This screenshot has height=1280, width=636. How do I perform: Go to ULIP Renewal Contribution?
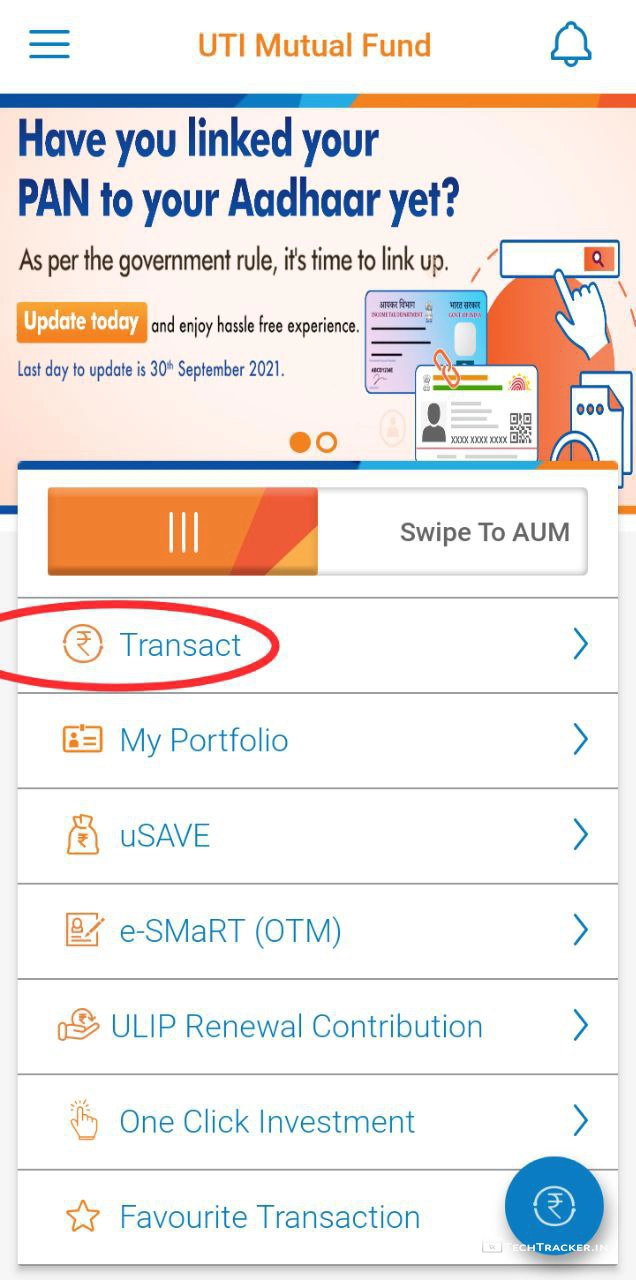click(296, 1026)
